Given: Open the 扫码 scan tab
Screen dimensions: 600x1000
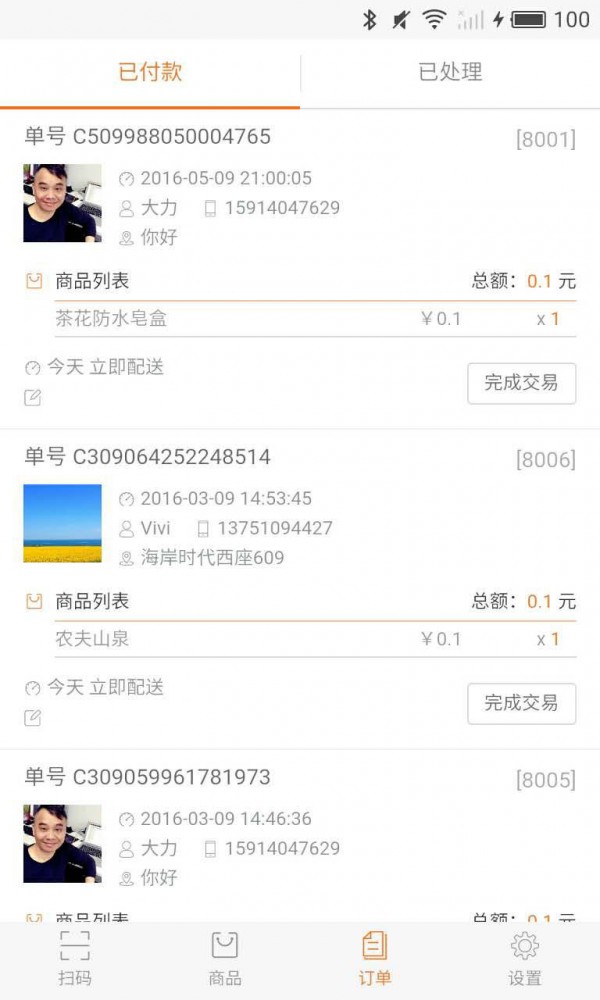Looking at the screenshot, I should click(x=75, y=958).
